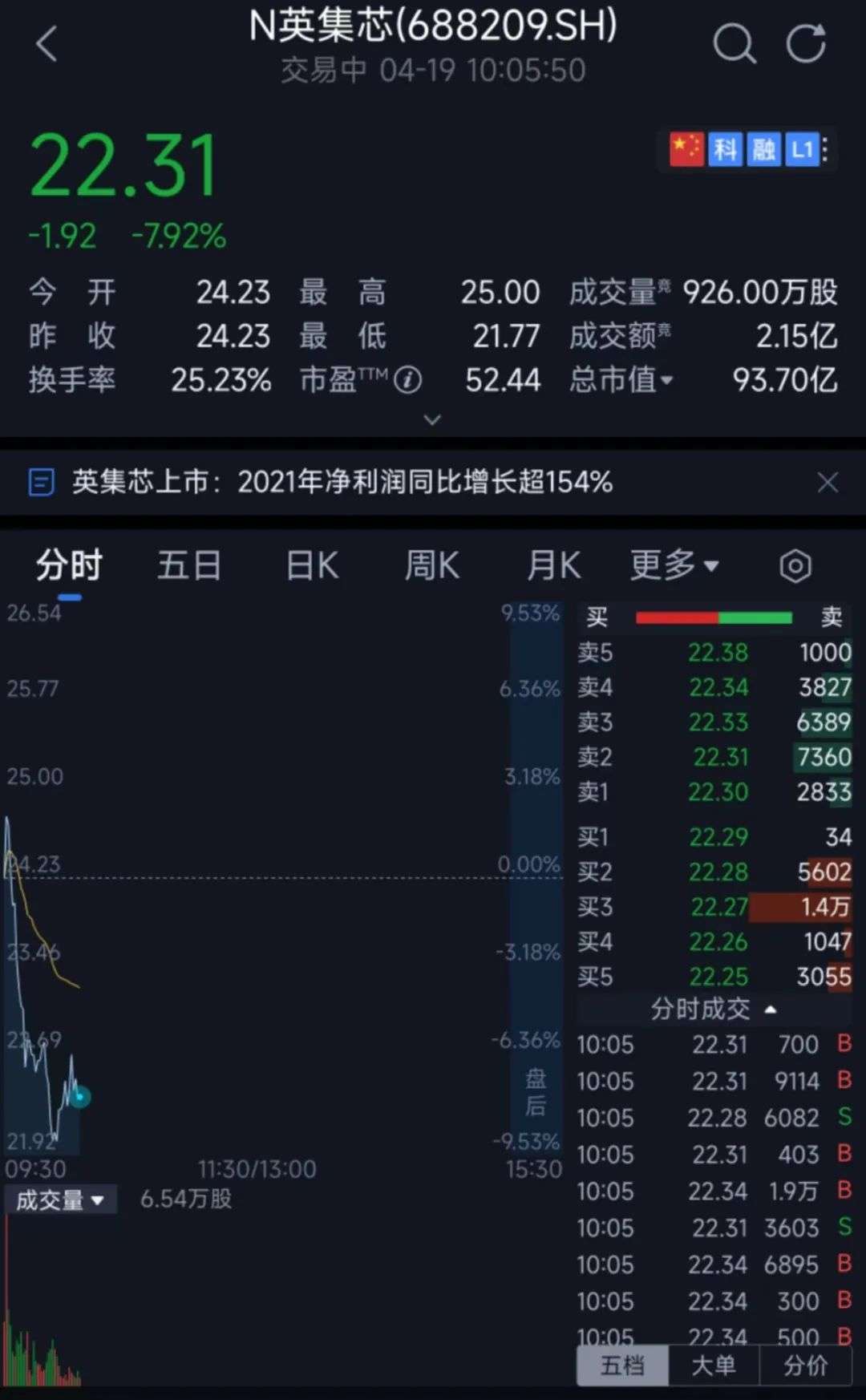Screen dimensions: 866x1400
Task: Open chart settings hexagon icon
Action: (795, 566)
